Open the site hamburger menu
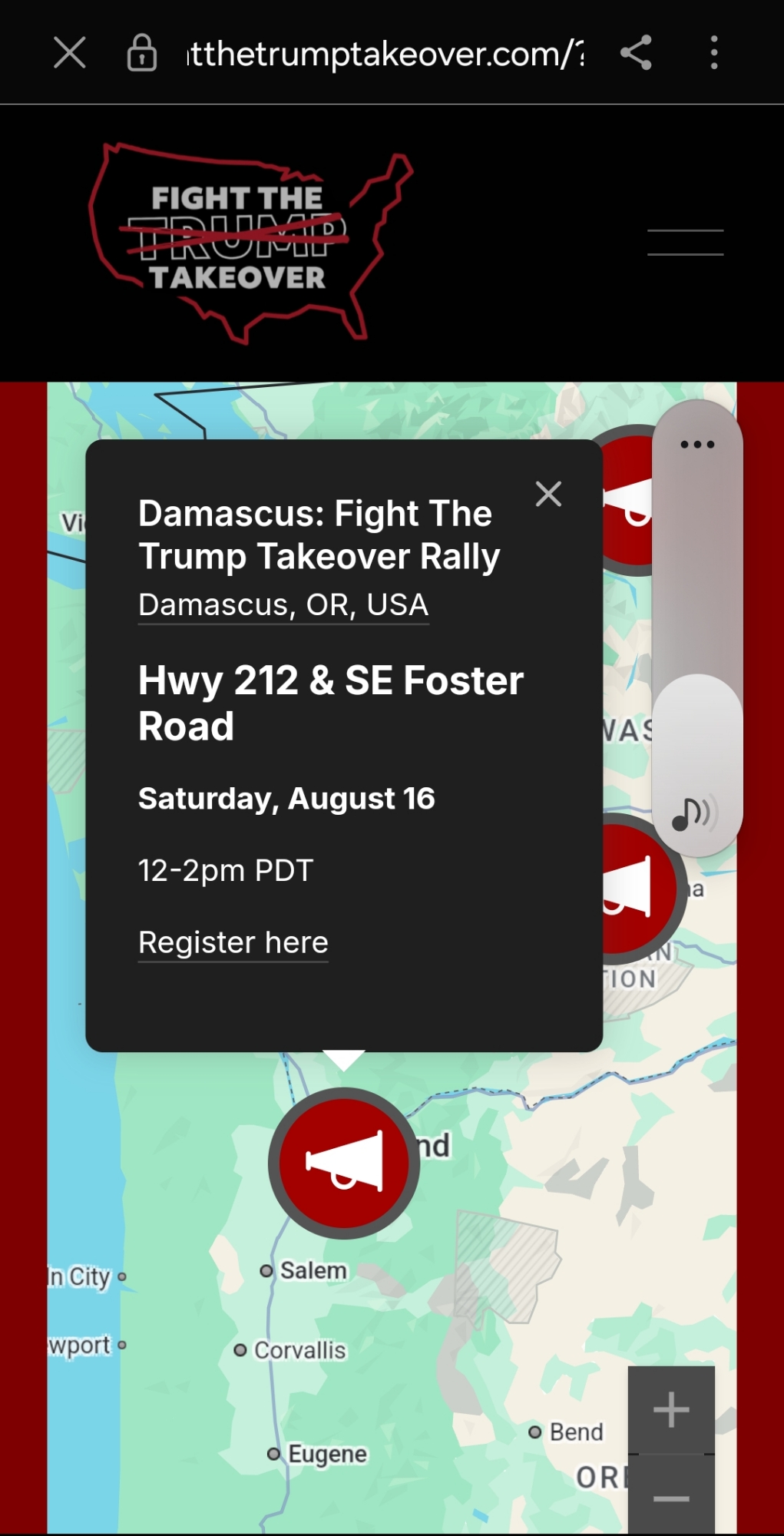The height and width of the screenshot is (1536, 784). 685,242
